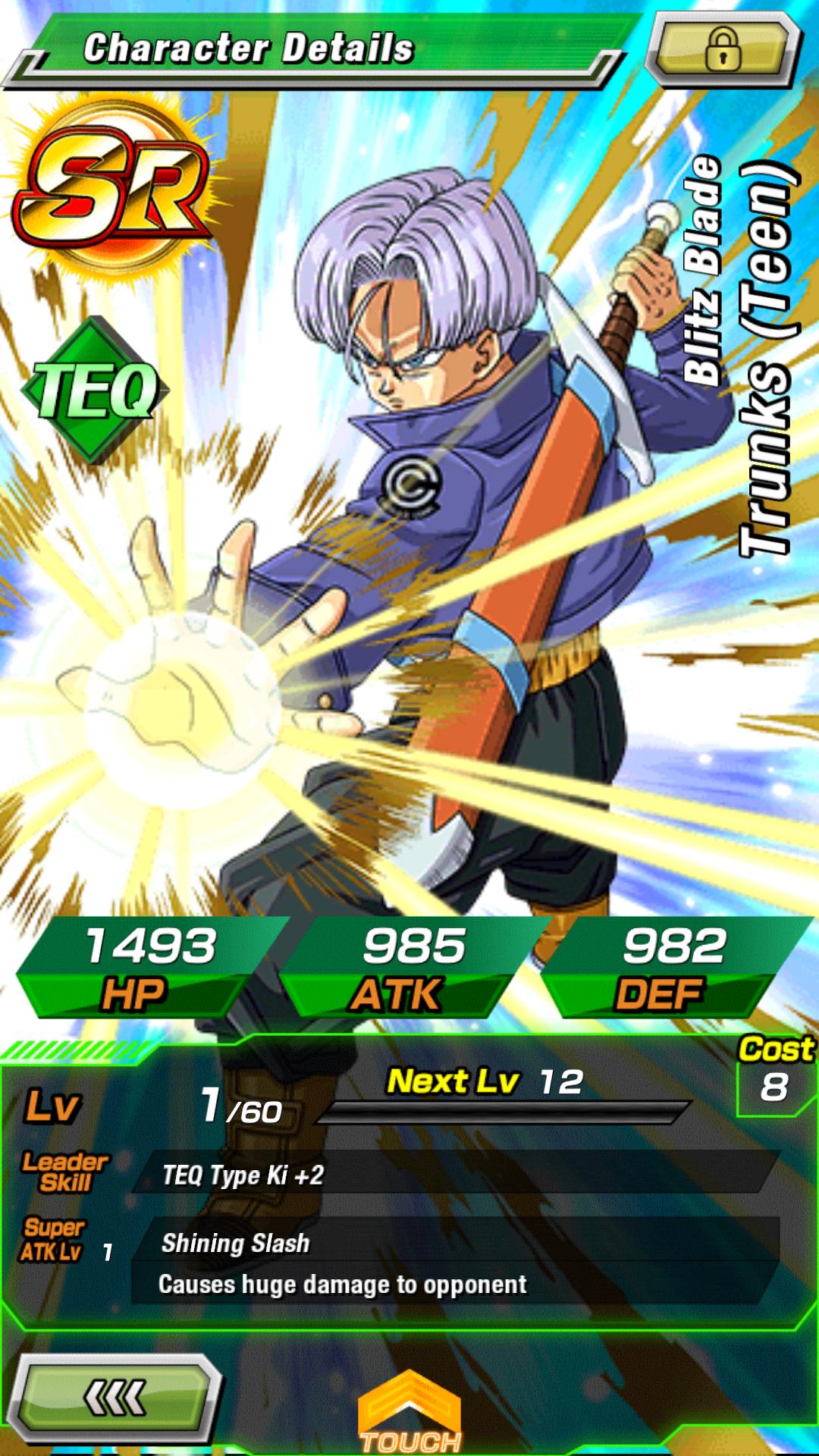Tap the orange TOUCH arrow
Screen dimensions: 819x1456
409,1412
